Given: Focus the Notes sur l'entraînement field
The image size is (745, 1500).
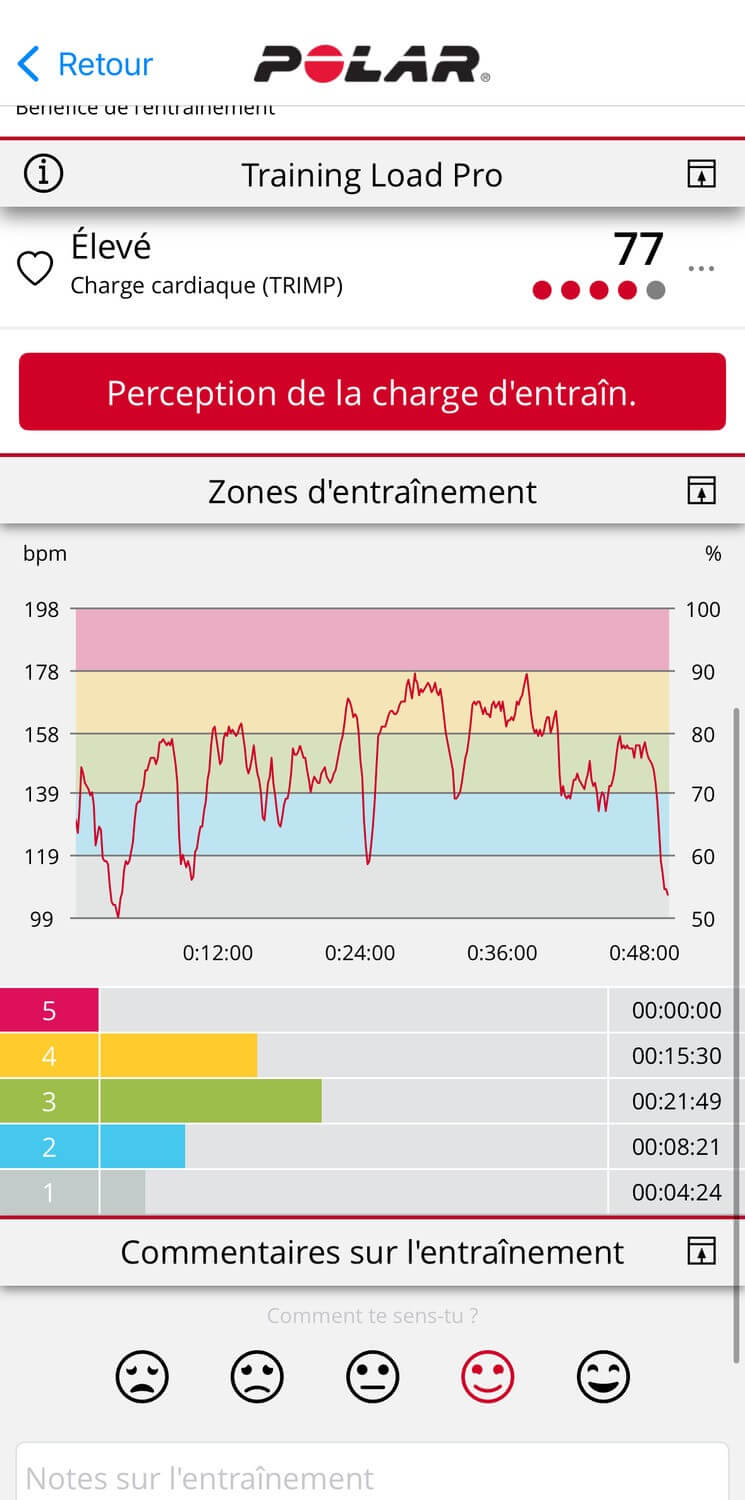Looking at the screenshot, I should tap(372, 1476).
